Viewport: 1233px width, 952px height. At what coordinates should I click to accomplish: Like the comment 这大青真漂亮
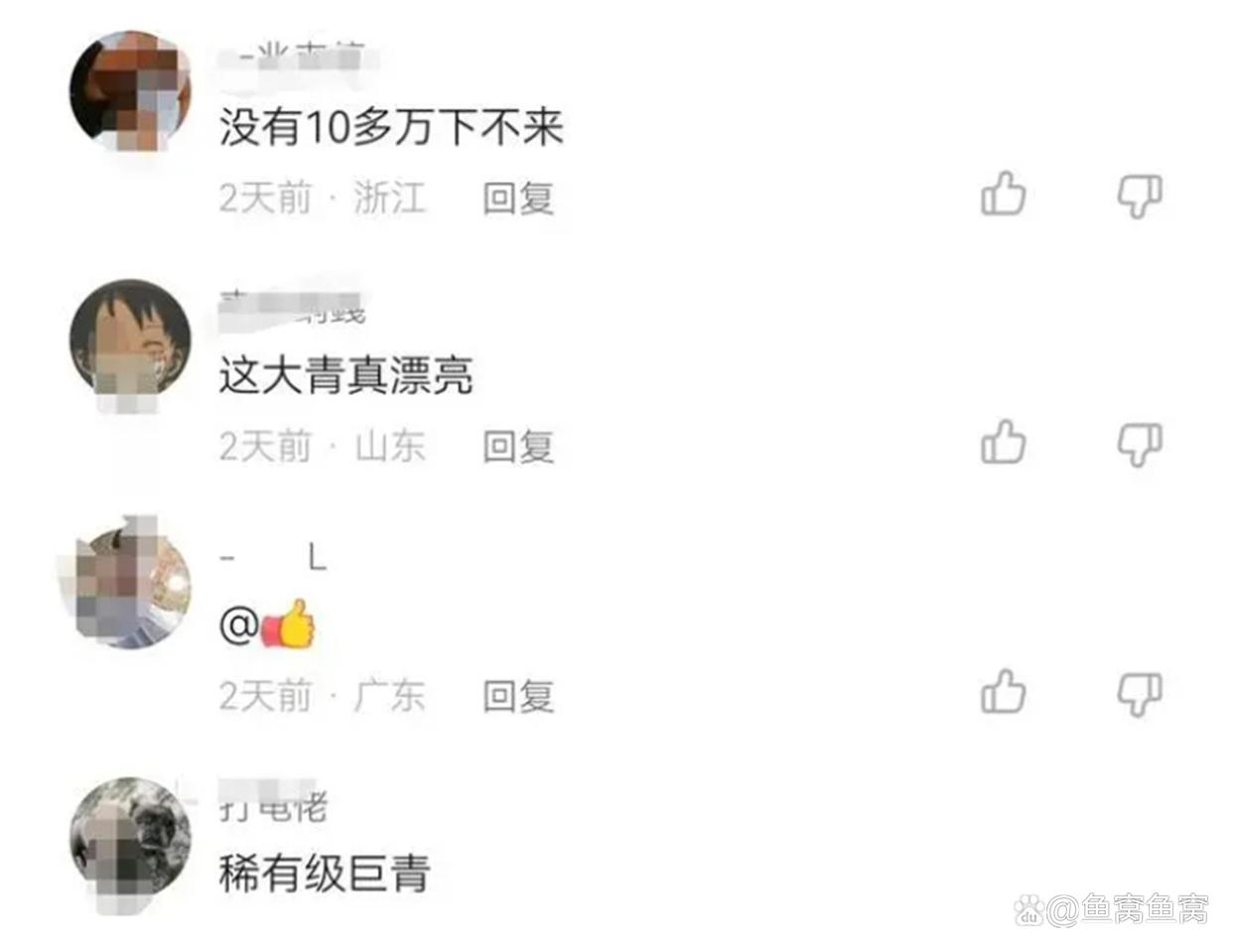1003,444
